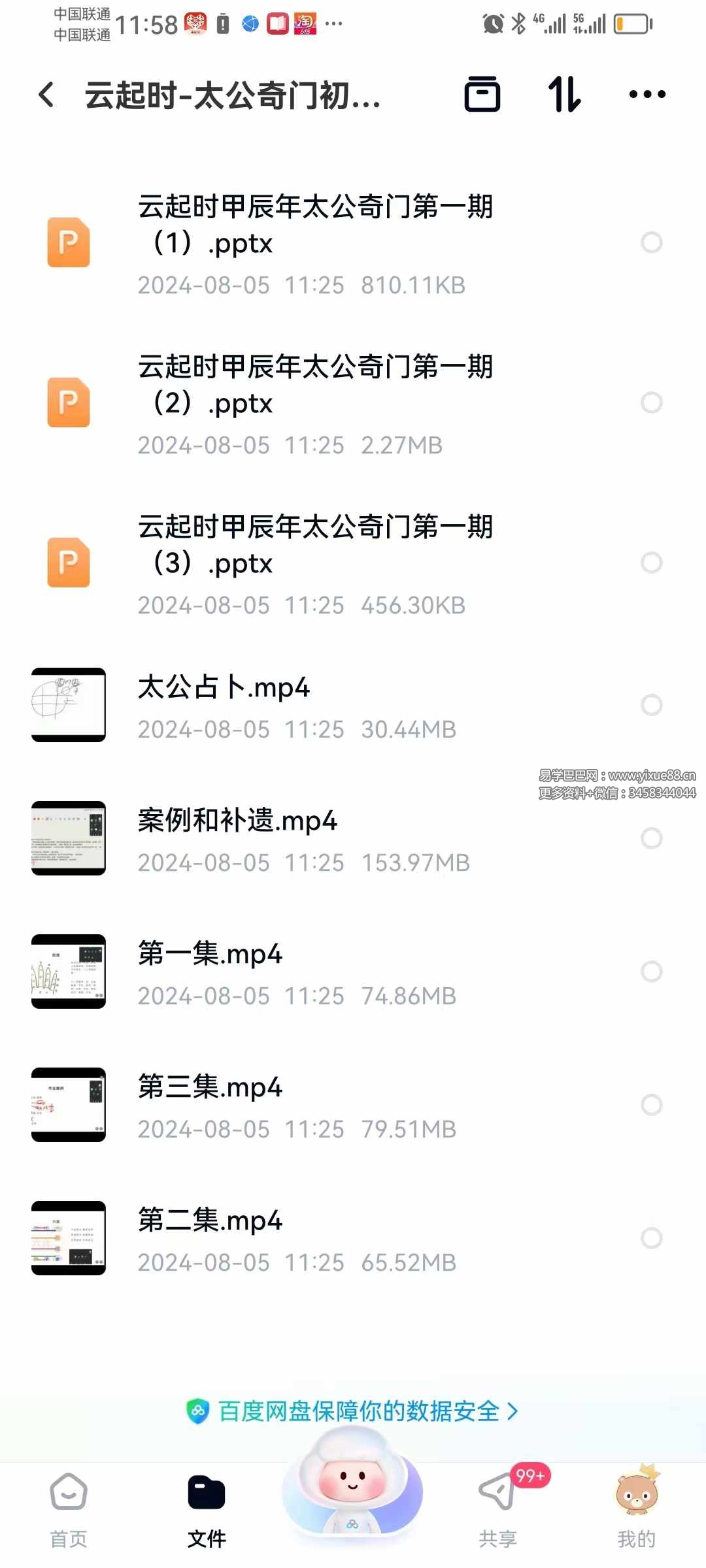Image resolution: width=706 pixels, height=1568 pixels.
Task: Tap the back arrow to leave folder
Action: pos(46,95)
